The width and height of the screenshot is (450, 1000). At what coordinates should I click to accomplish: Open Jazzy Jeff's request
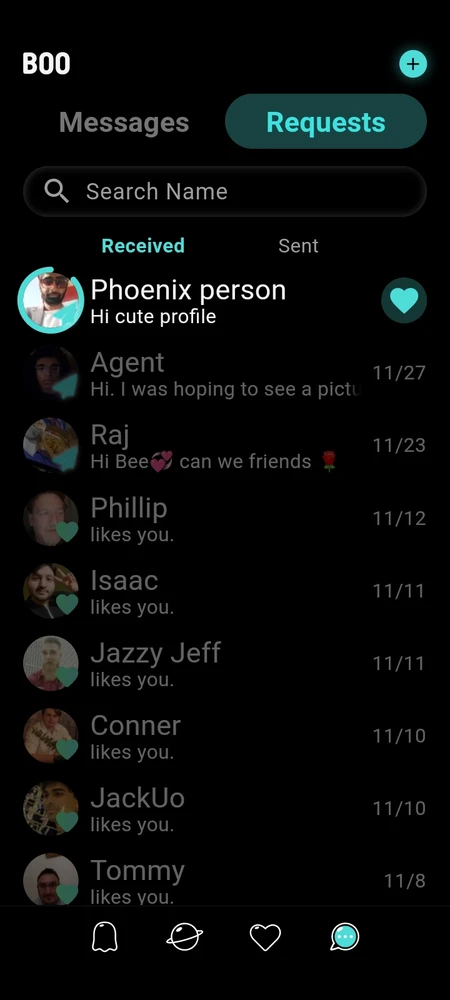(225, 663)
